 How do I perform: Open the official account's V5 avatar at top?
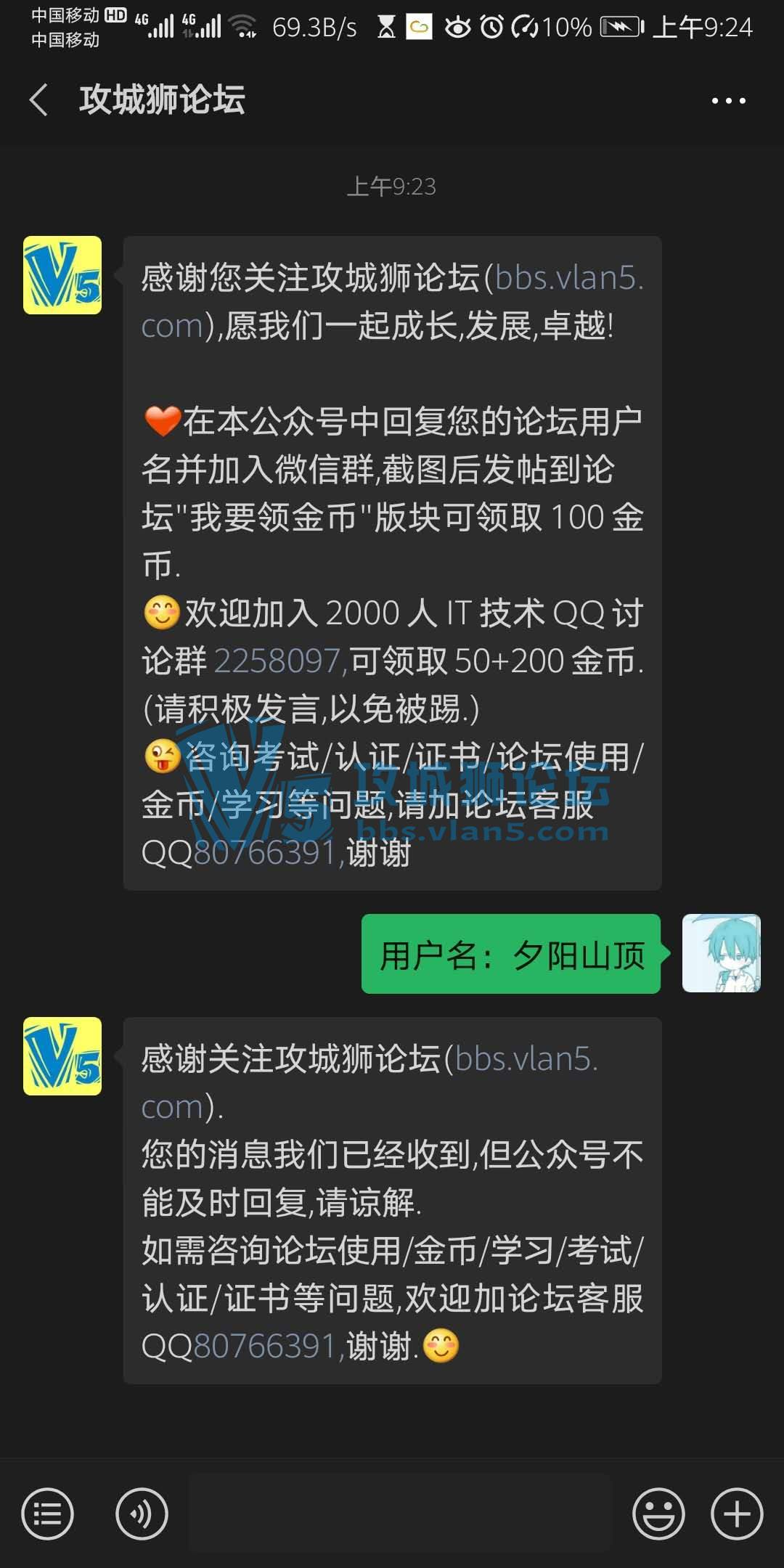(x=62, y=275)
